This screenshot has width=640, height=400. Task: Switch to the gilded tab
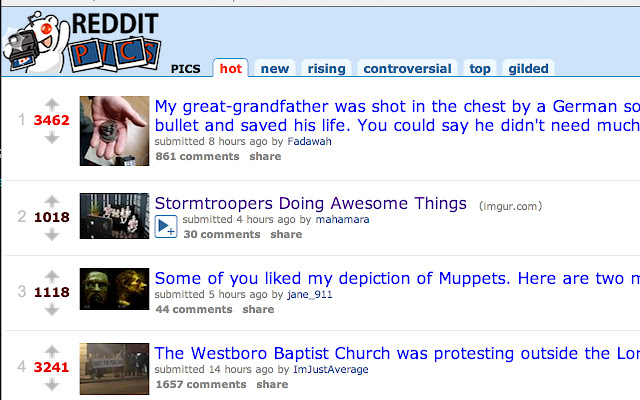pos(527,69)
